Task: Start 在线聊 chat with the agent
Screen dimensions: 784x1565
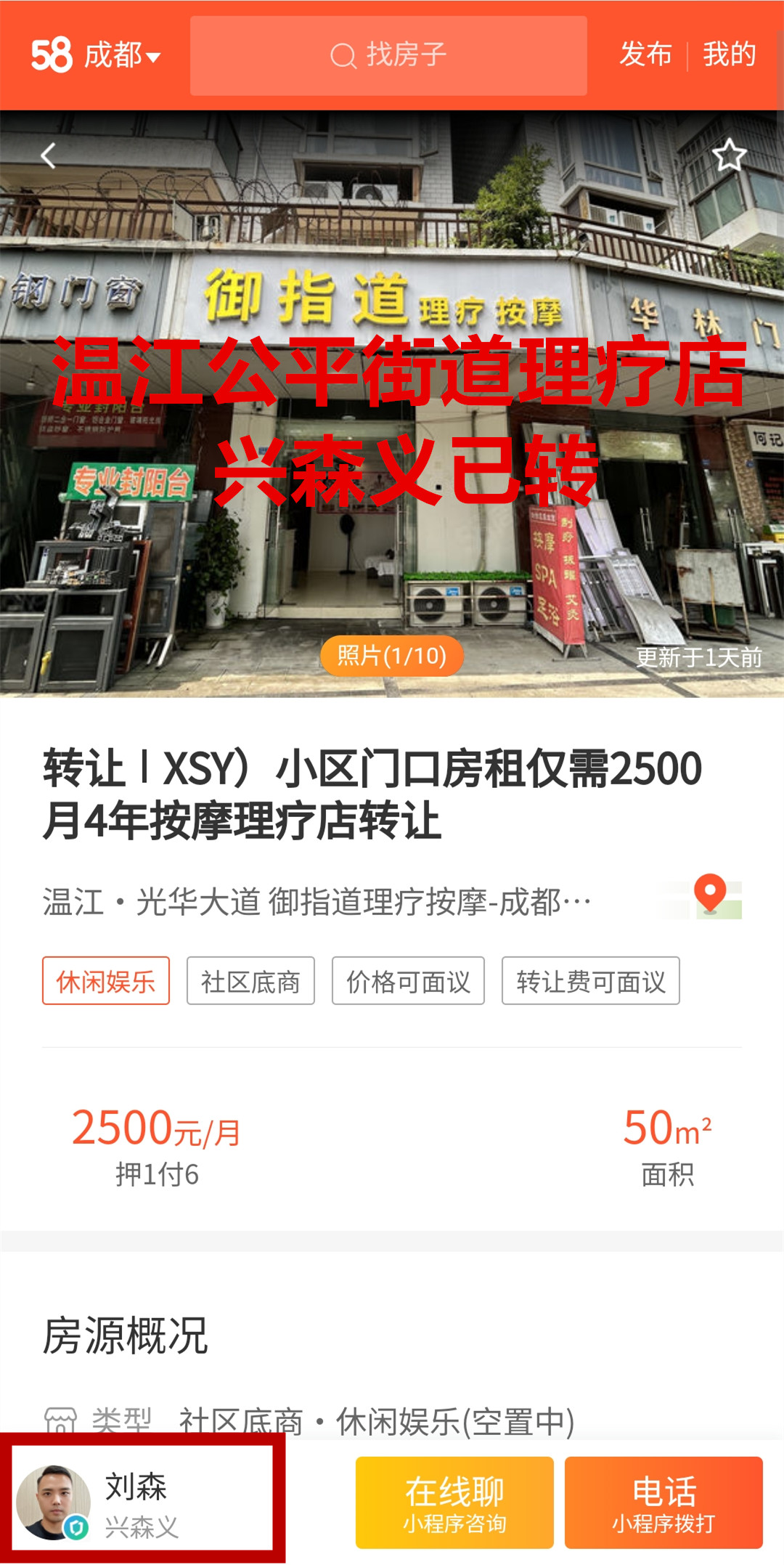Action: [x=454, y=1503]
